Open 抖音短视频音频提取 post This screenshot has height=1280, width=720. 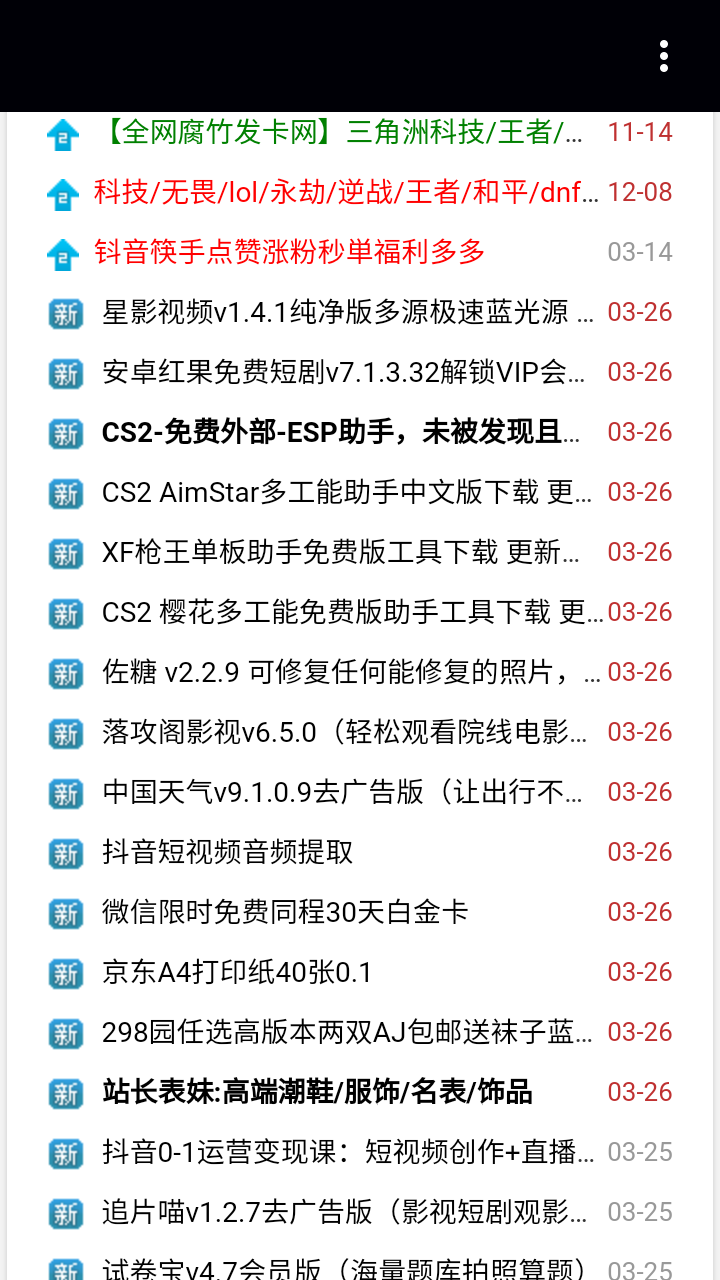(228, 852)
